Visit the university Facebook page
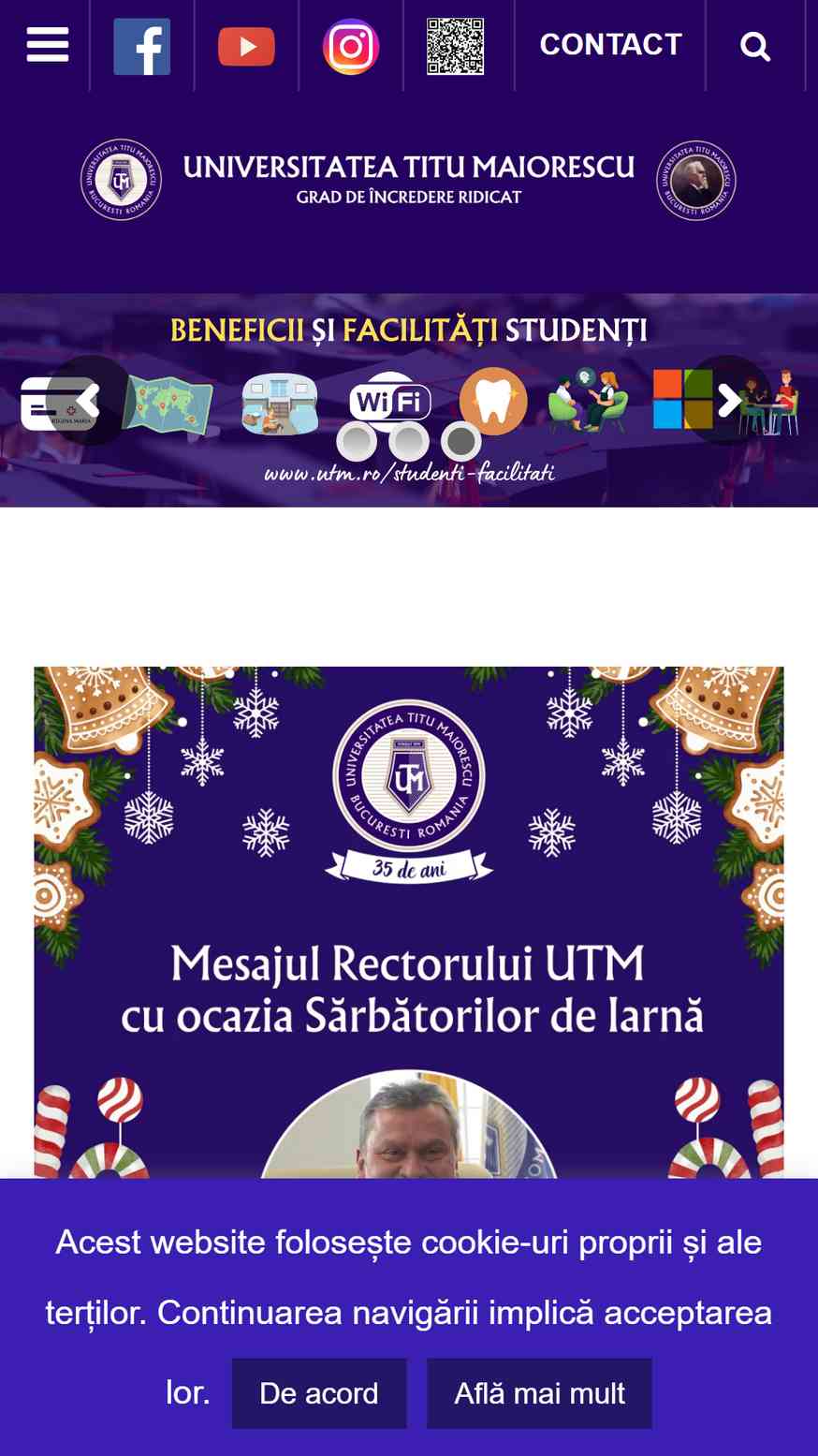 (142, 46)
